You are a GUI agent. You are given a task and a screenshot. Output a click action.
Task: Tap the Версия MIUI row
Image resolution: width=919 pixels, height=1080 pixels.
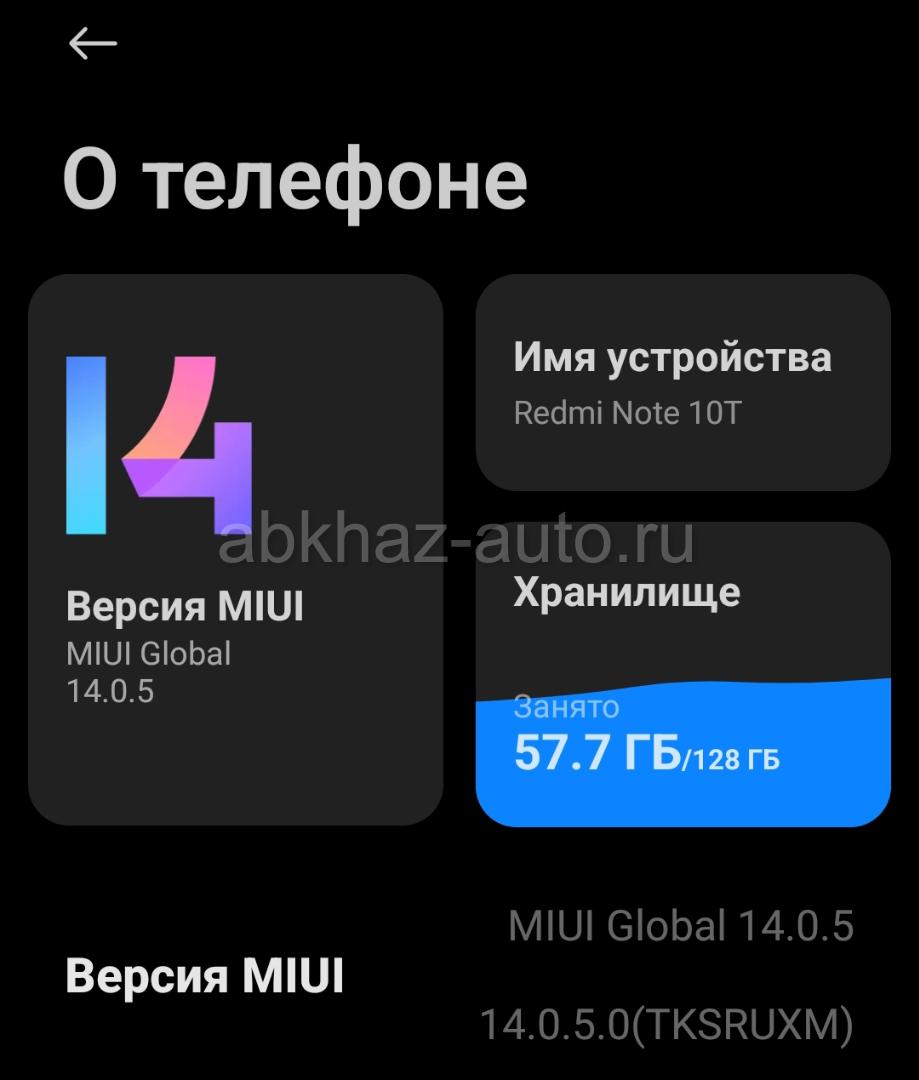pyautogui.click(x=459, y=975)
